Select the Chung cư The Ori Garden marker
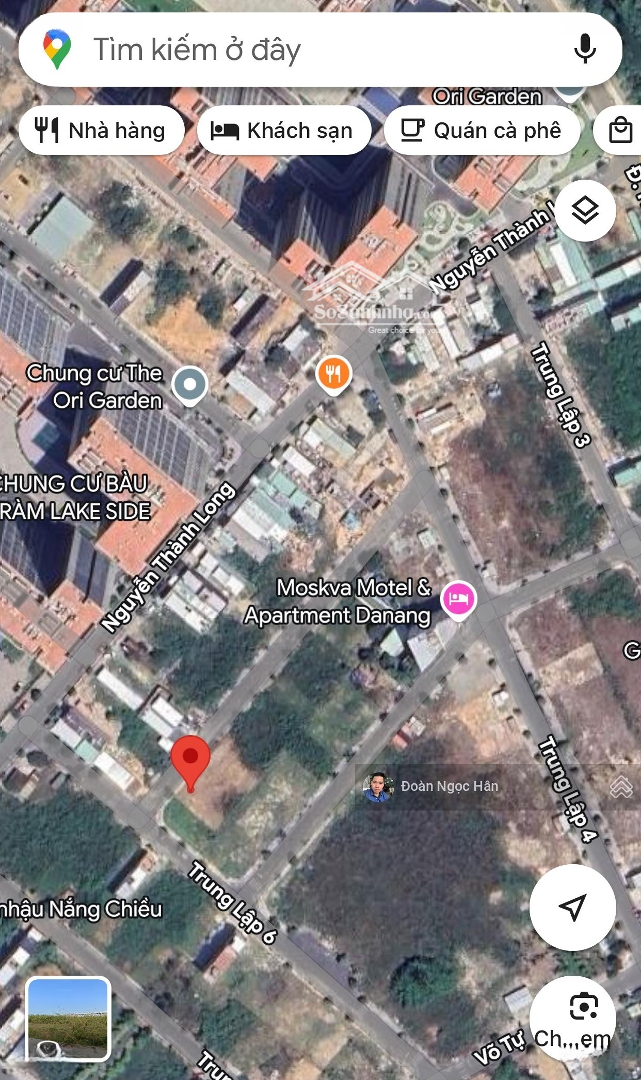This screenshot has height=1080, width=641. [x=189, y=384]
